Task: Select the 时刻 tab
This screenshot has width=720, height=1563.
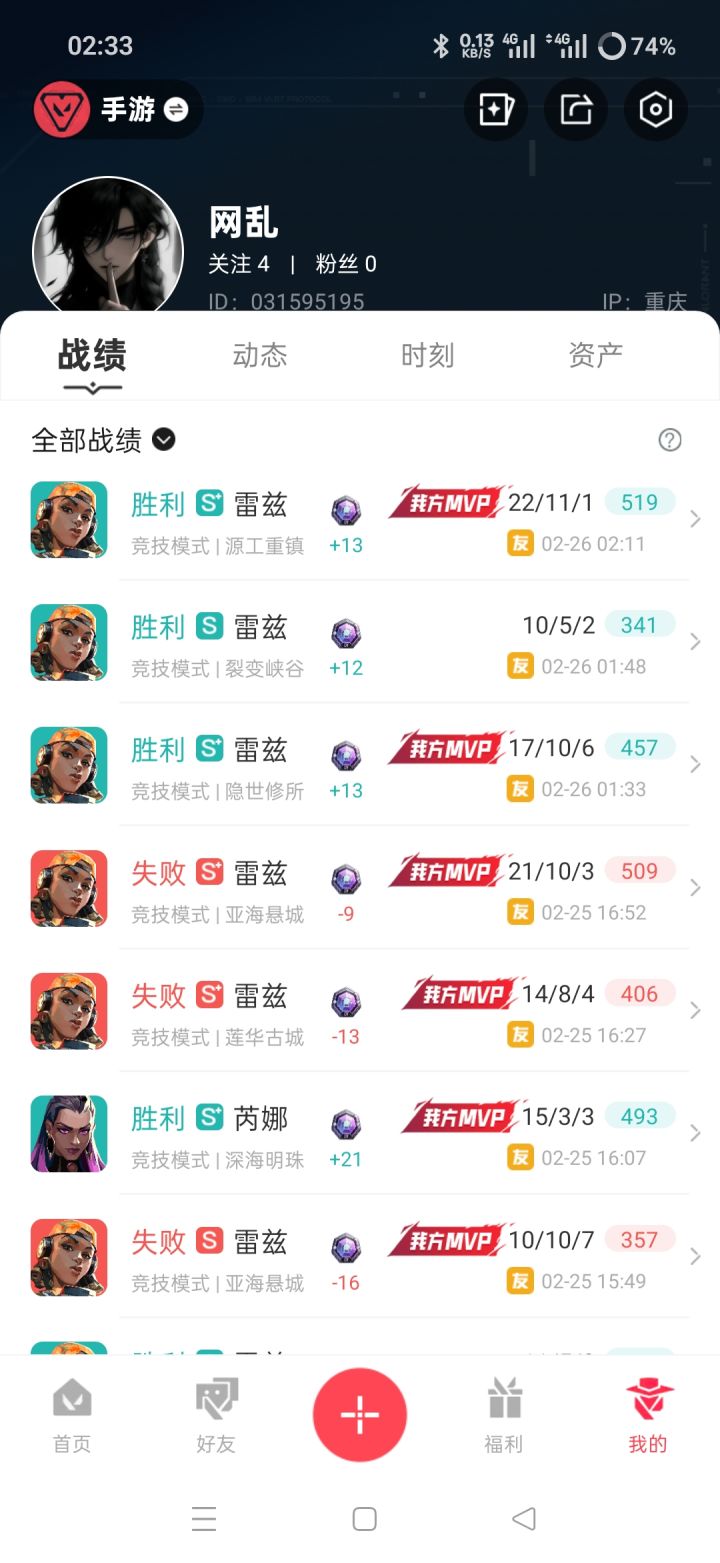Action: pyautogui.click(x=427, y=355)
